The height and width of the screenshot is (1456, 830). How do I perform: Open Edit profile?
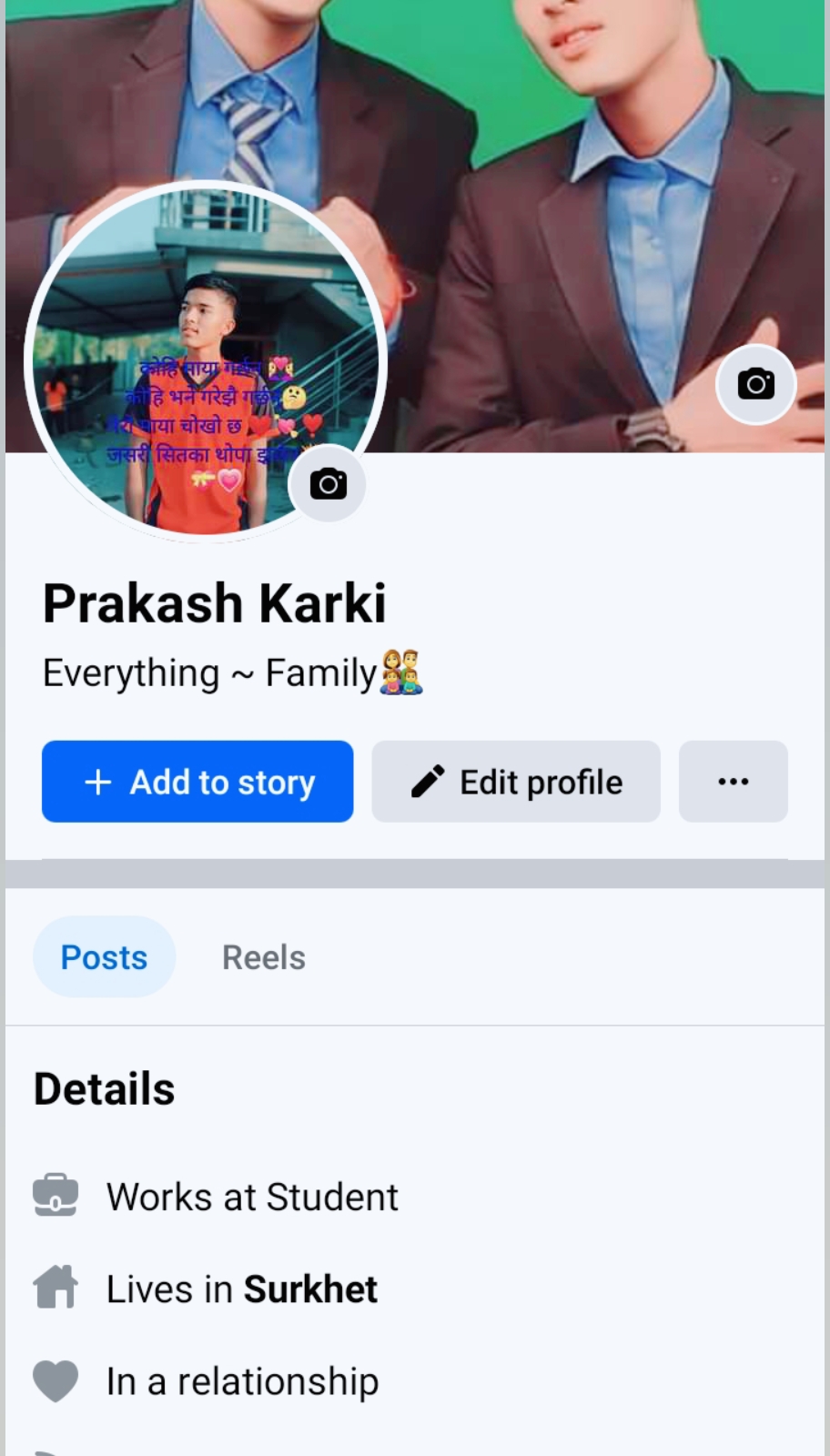(x=516, y=782)
